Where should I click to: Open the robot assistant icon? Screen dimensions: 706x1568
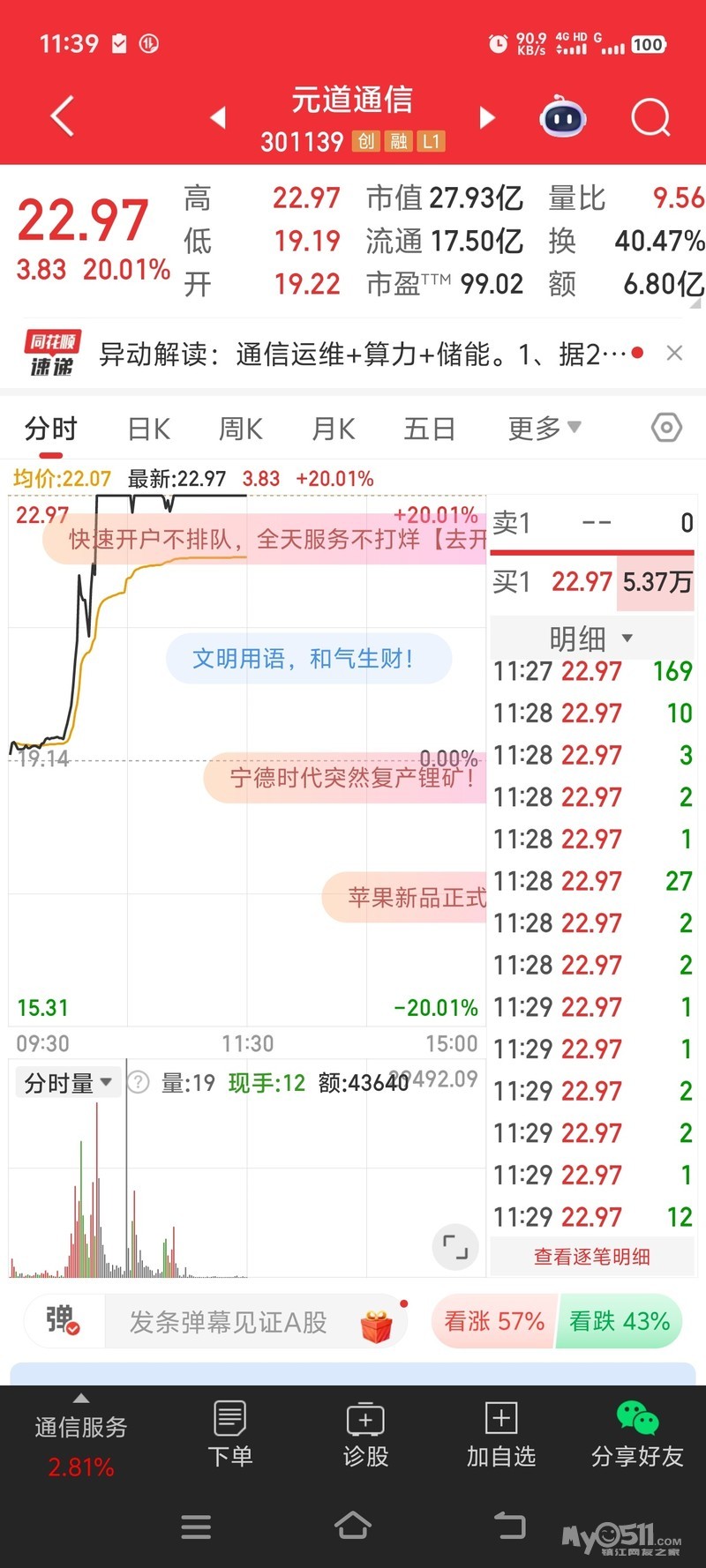tap(563, 117)
